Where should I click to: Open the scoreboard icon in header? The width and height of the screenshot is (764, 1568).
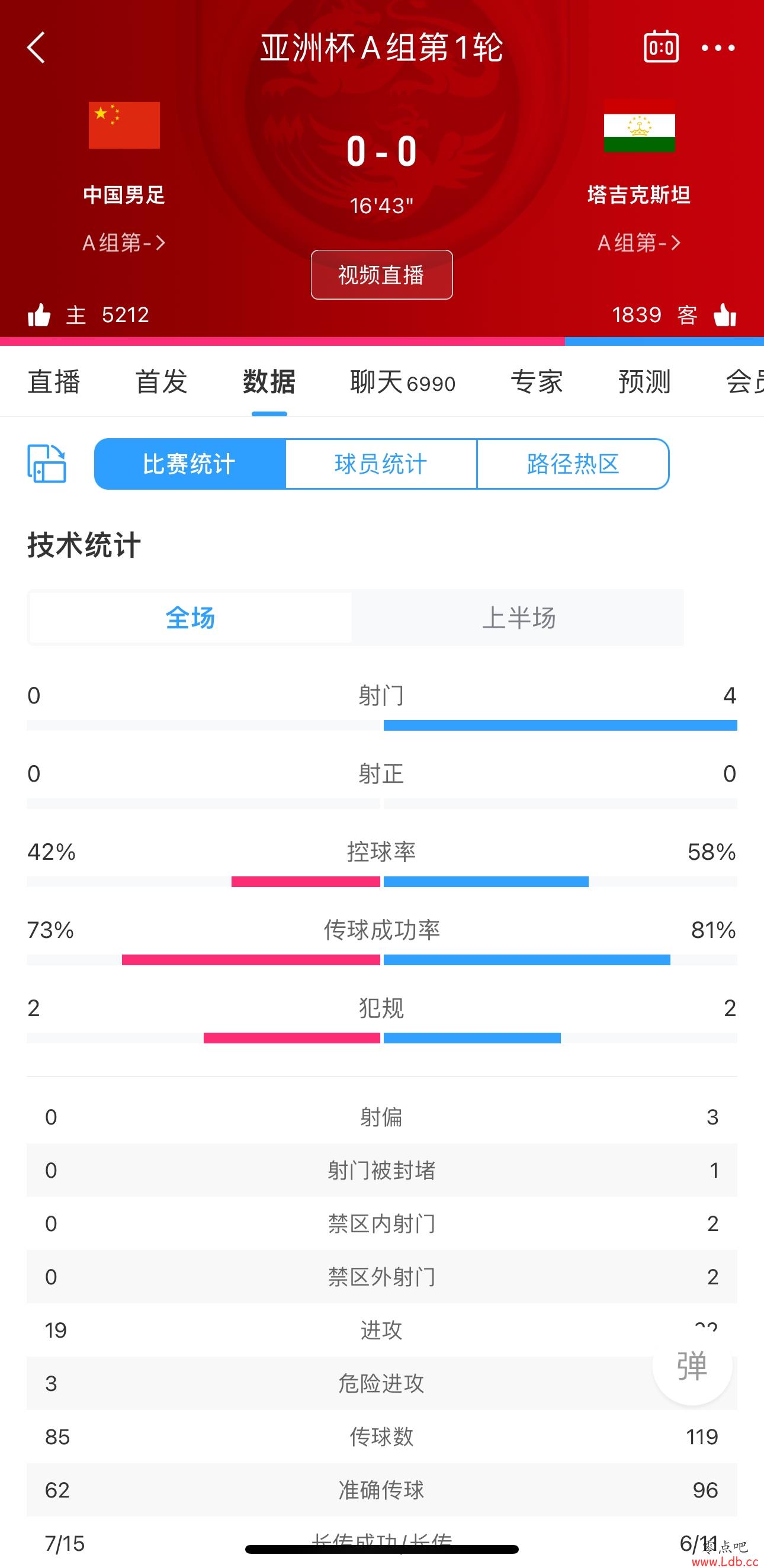click(x=661, y=47)
